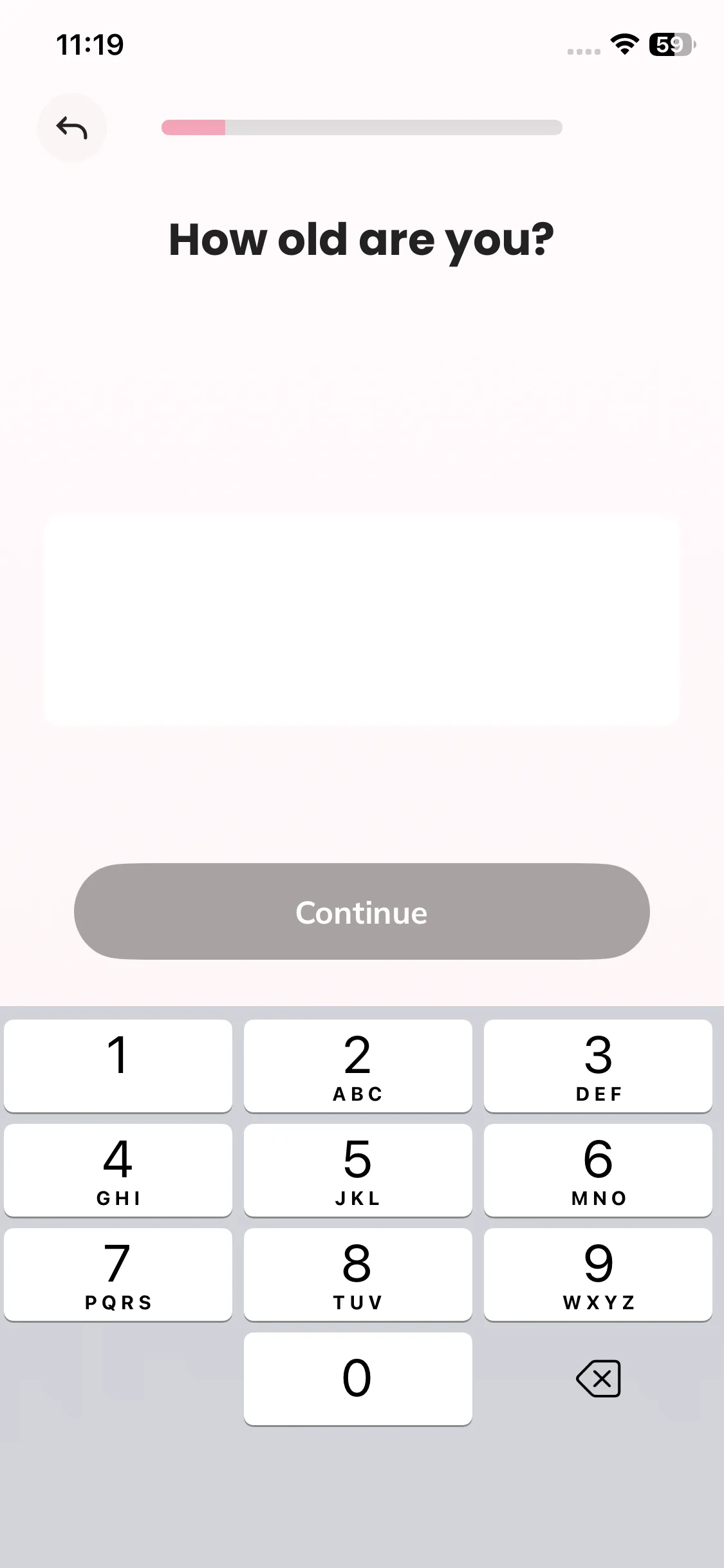Type digit 3 on the keypad

pyautogui.click(x=598, y=1065)
